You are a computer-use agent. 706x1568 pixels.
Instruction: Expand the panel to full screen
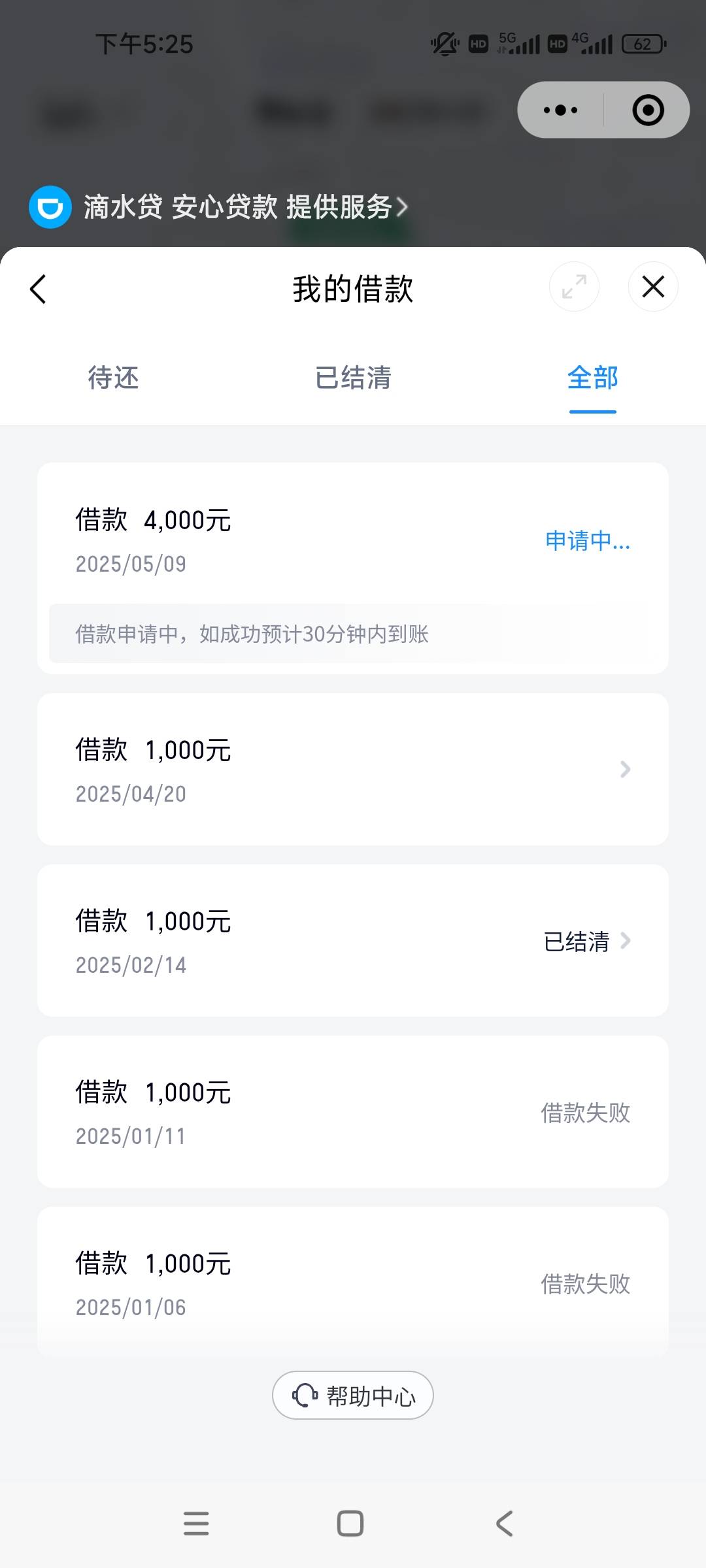[574, 287]
